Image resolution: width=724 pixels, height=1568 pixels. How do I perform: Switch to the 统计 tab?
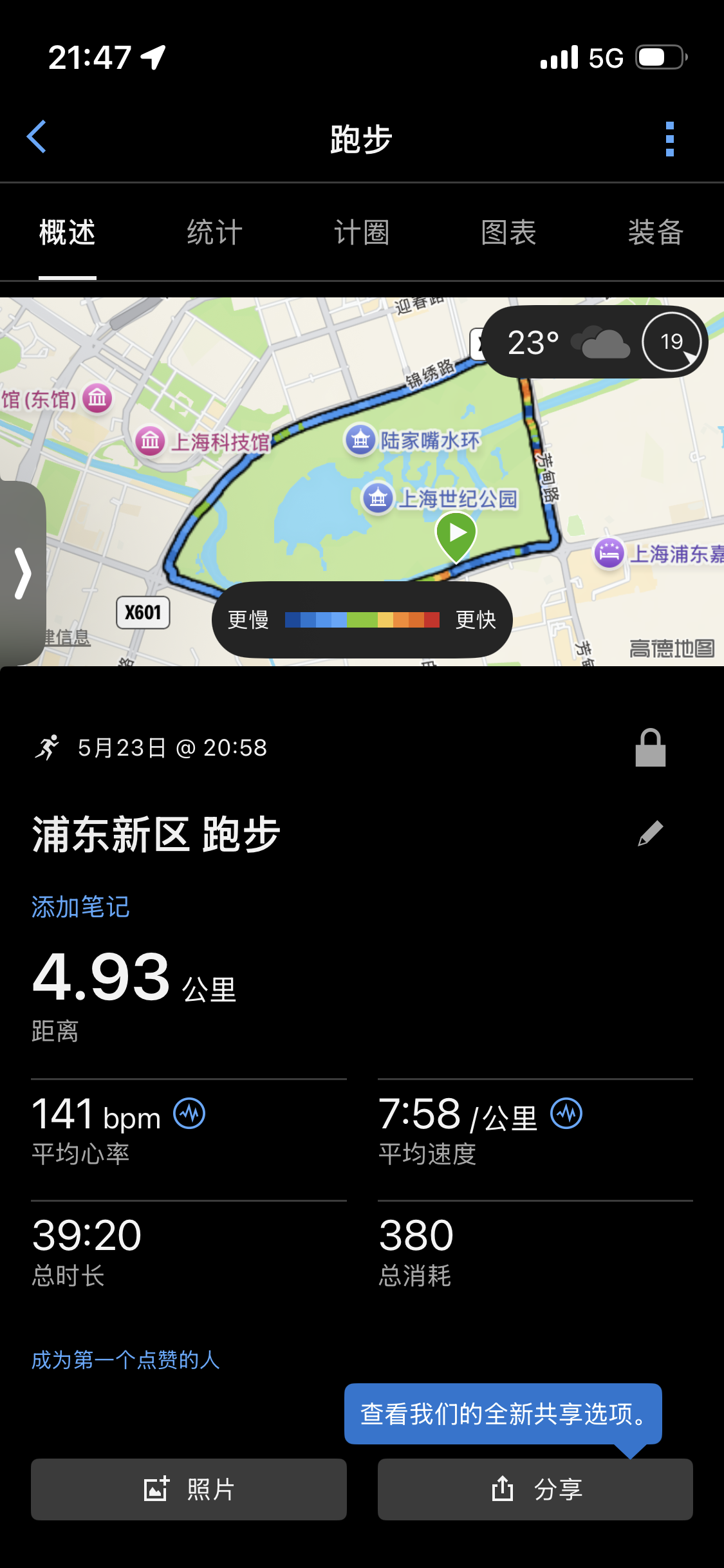(x=214, y=232)
